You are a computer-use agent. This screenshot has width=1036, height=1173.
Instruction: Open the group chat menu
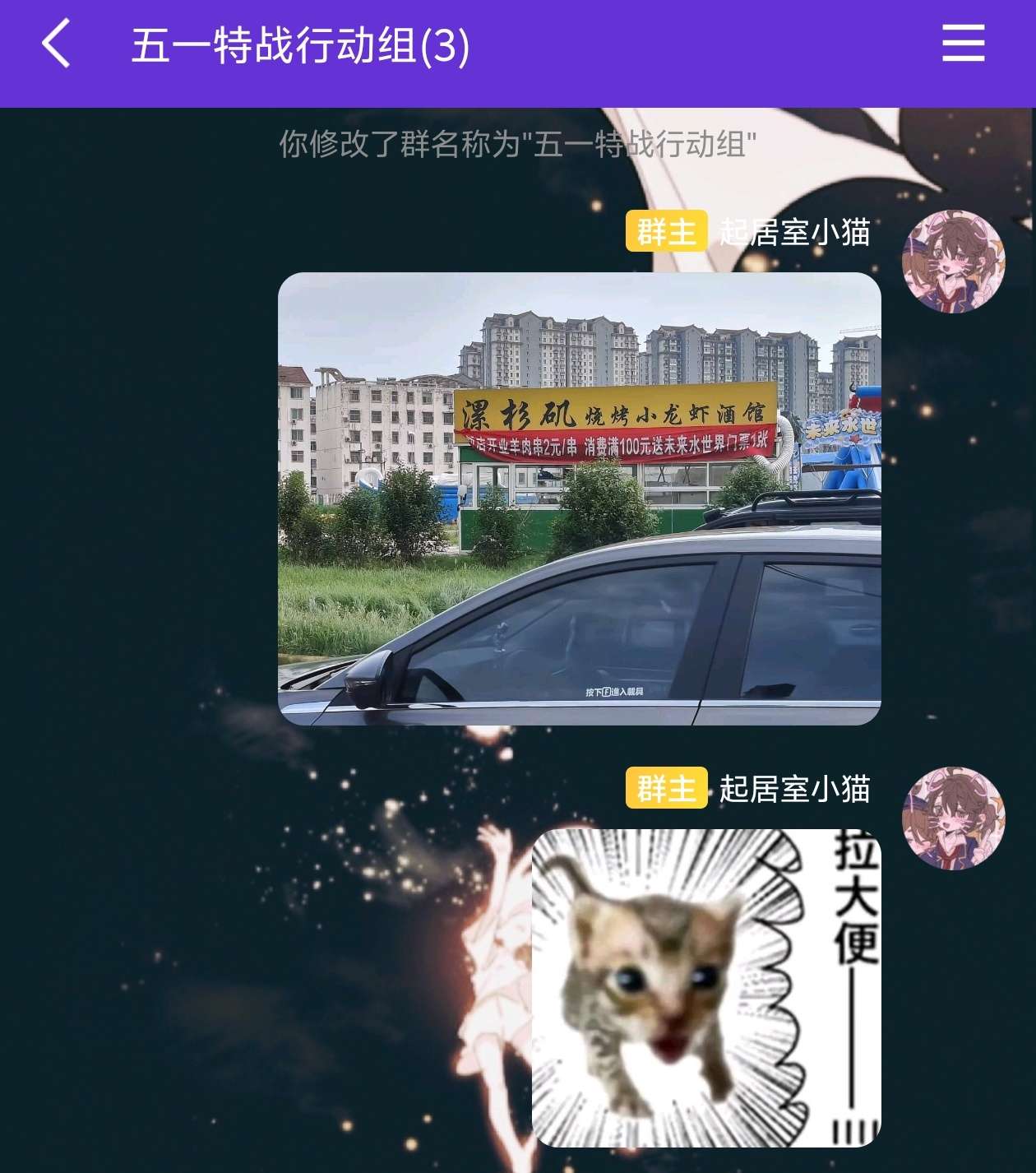coord(963,44)
